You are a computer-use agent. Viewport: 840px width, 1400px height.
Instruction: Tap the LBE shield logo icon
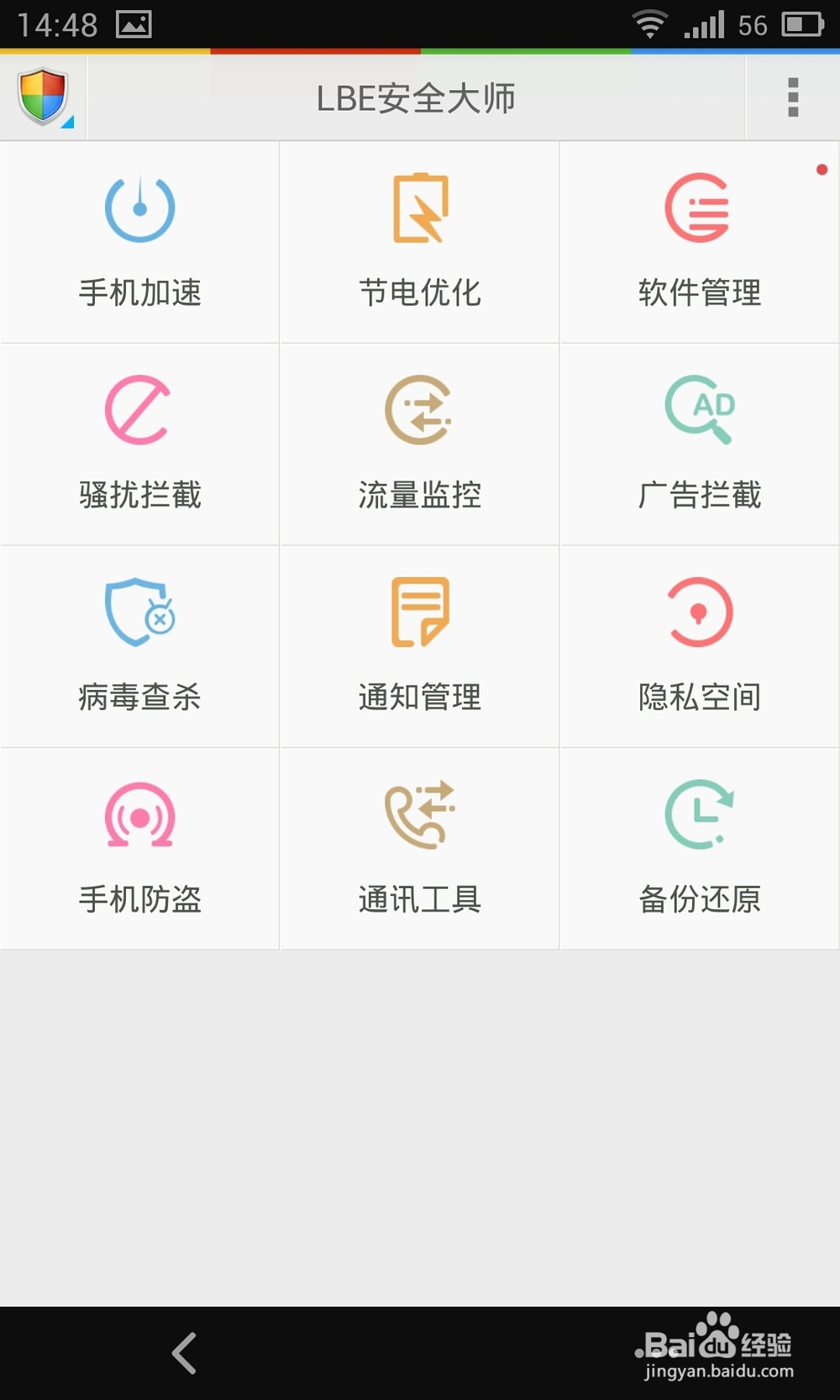tap(43, 97)
